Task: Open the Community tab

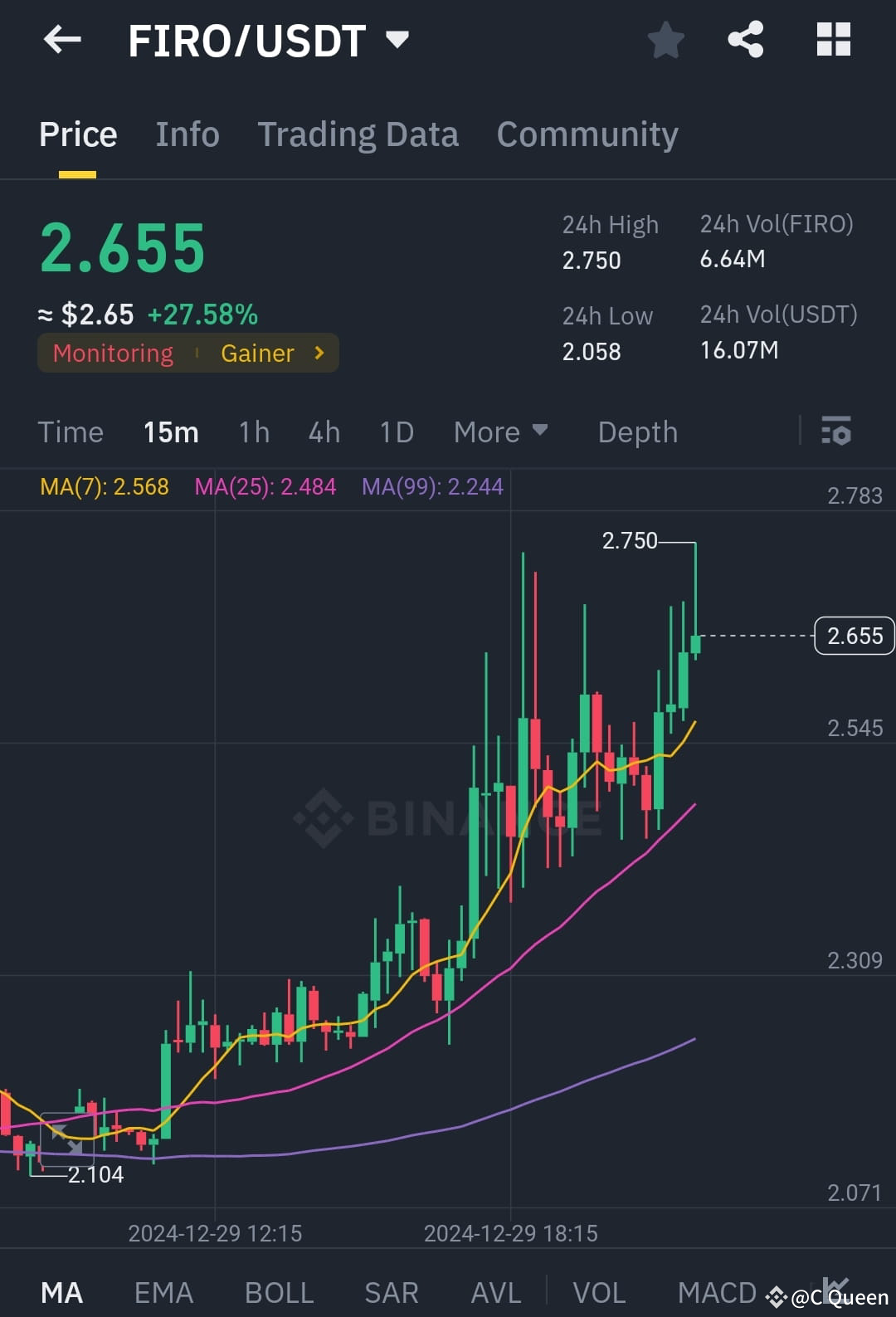Action: [x=587, y=134]
